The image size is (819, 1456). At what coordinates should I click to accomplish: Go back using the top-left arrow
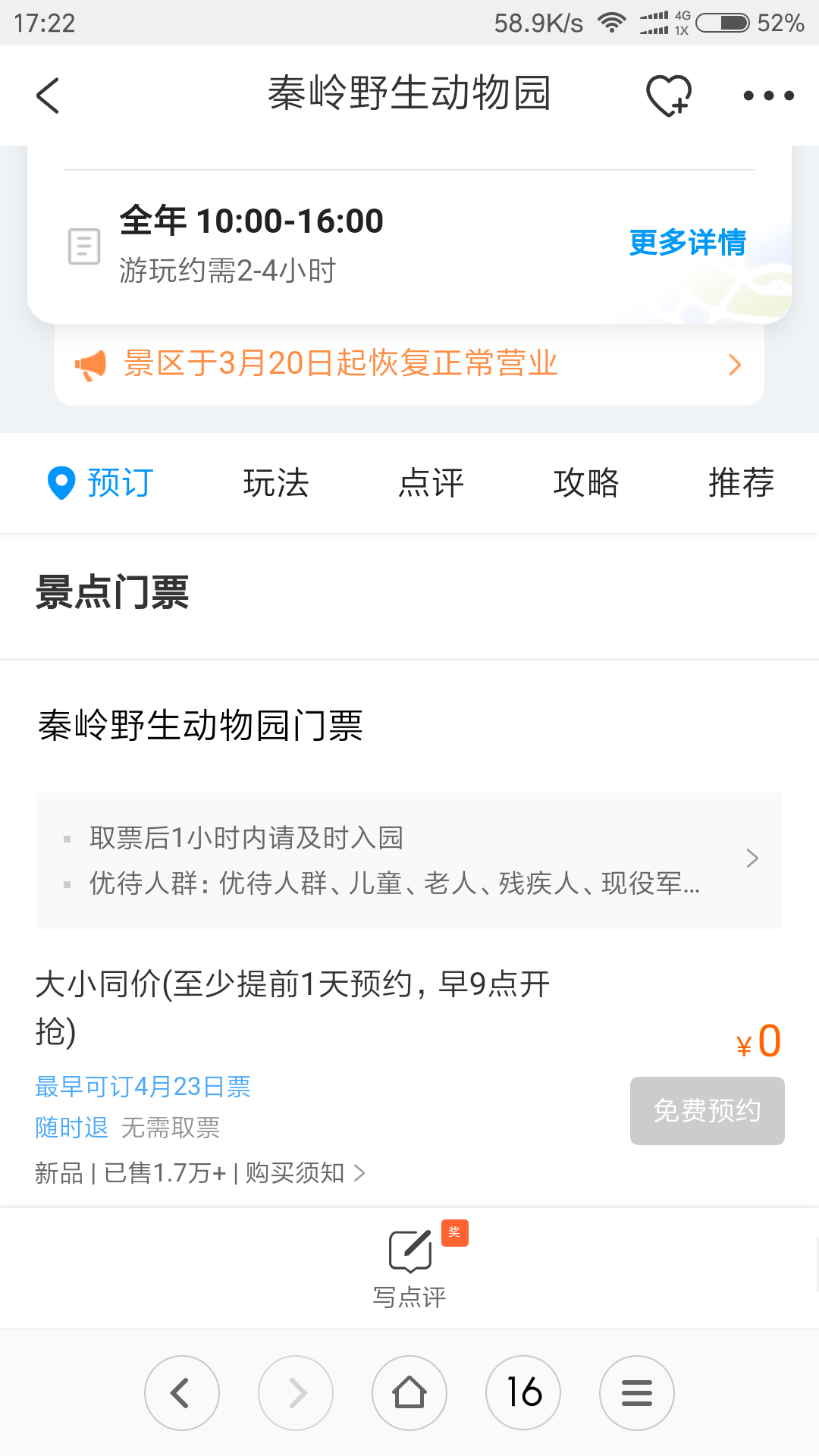(x=48, y=96)
